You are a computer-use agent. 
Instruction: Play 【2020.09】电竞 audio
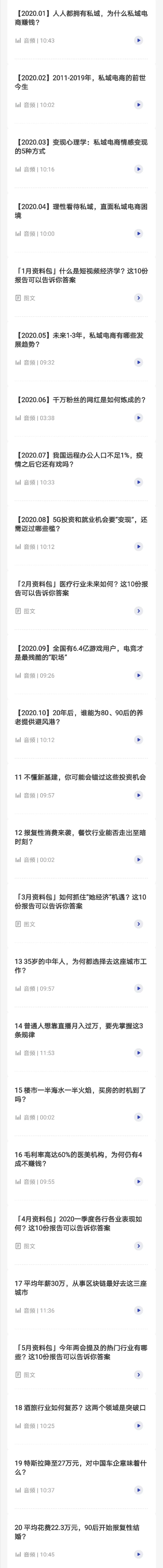(139, 675)
